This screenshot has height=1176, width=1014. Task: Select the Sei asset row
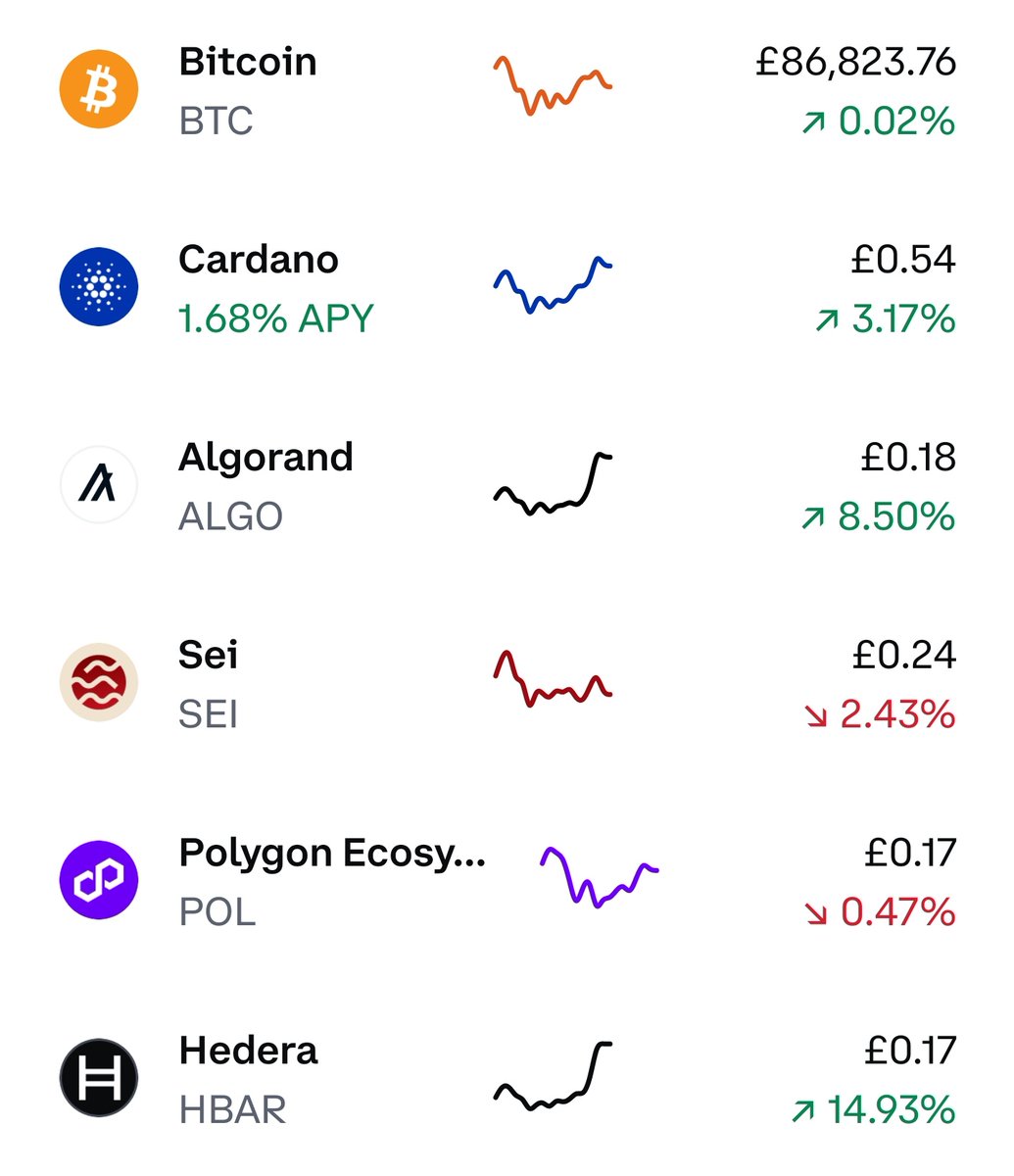pos(507,683)
